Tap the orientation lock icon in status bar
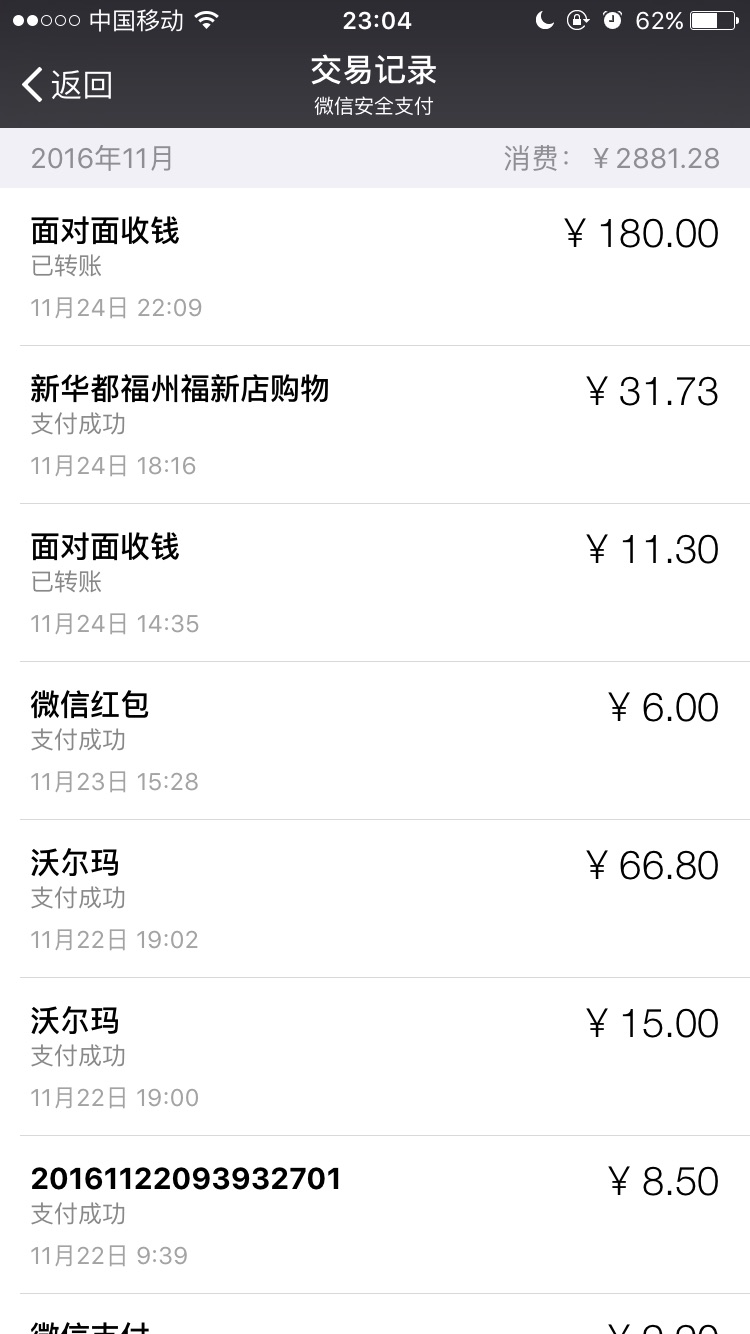This screenshot has height=1334, width=750. [x=578, y=19]
